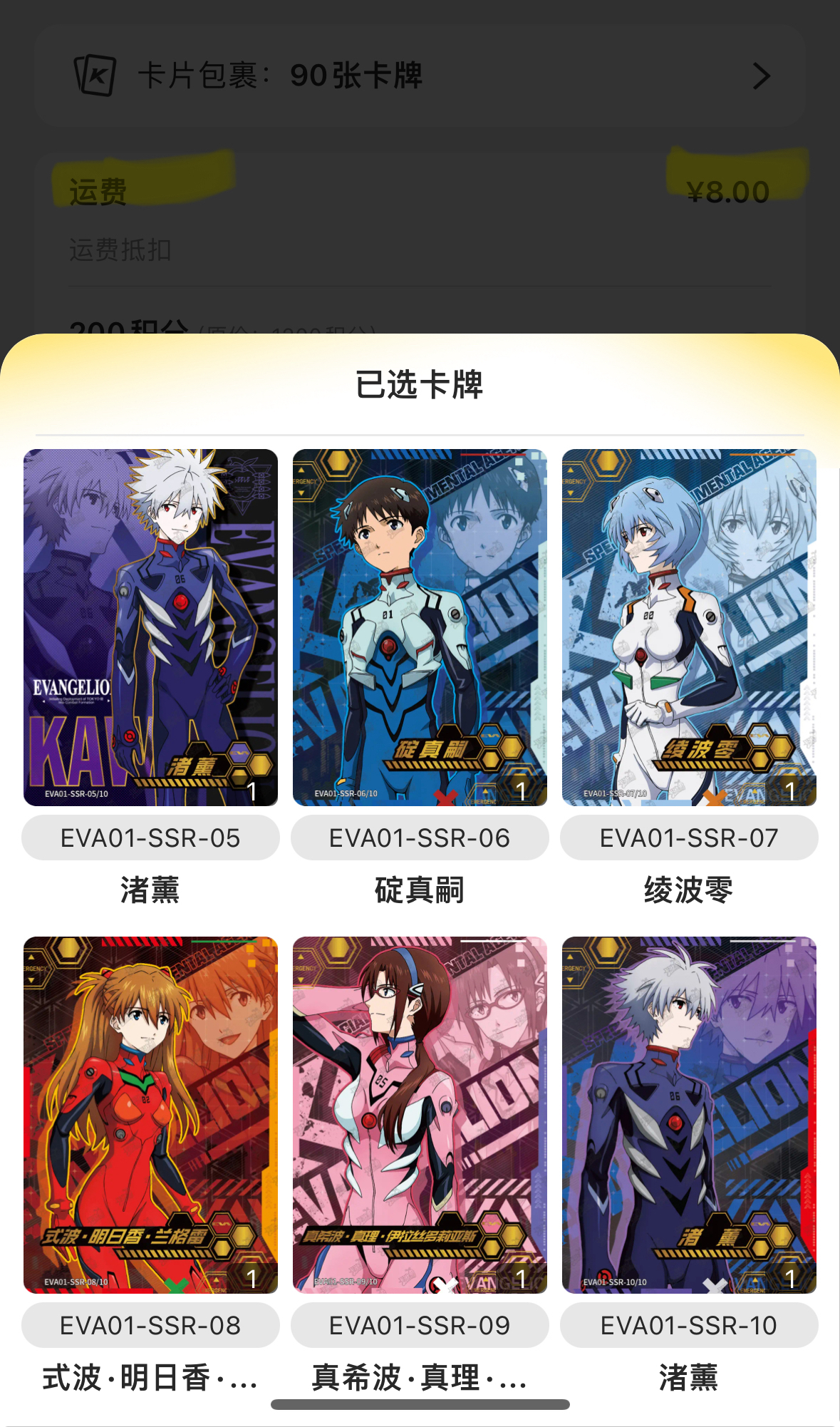Open the EVA01-SSR-08 式波·明日香 card
Screen dimensions: 840x1427
click(x=150, y=1115)
